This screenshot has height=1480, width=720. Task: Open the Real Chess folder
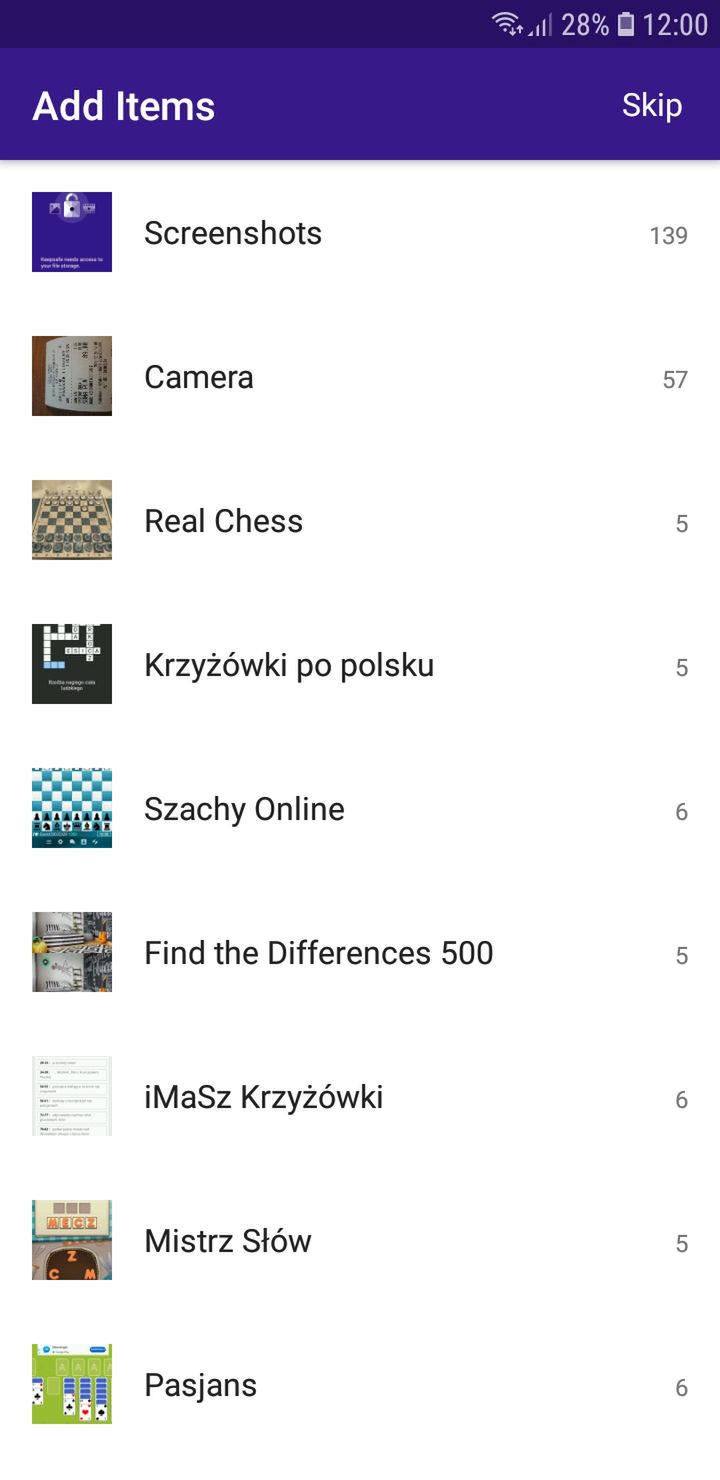click(x=360, y=520)
